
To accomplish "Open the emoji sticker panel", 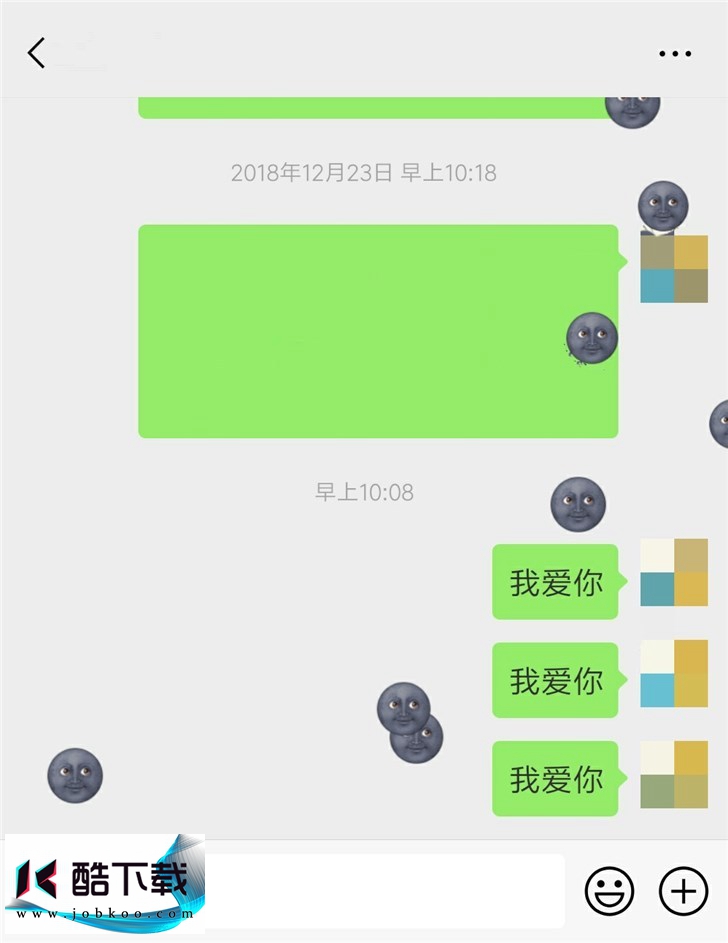I will click(609, 889).
